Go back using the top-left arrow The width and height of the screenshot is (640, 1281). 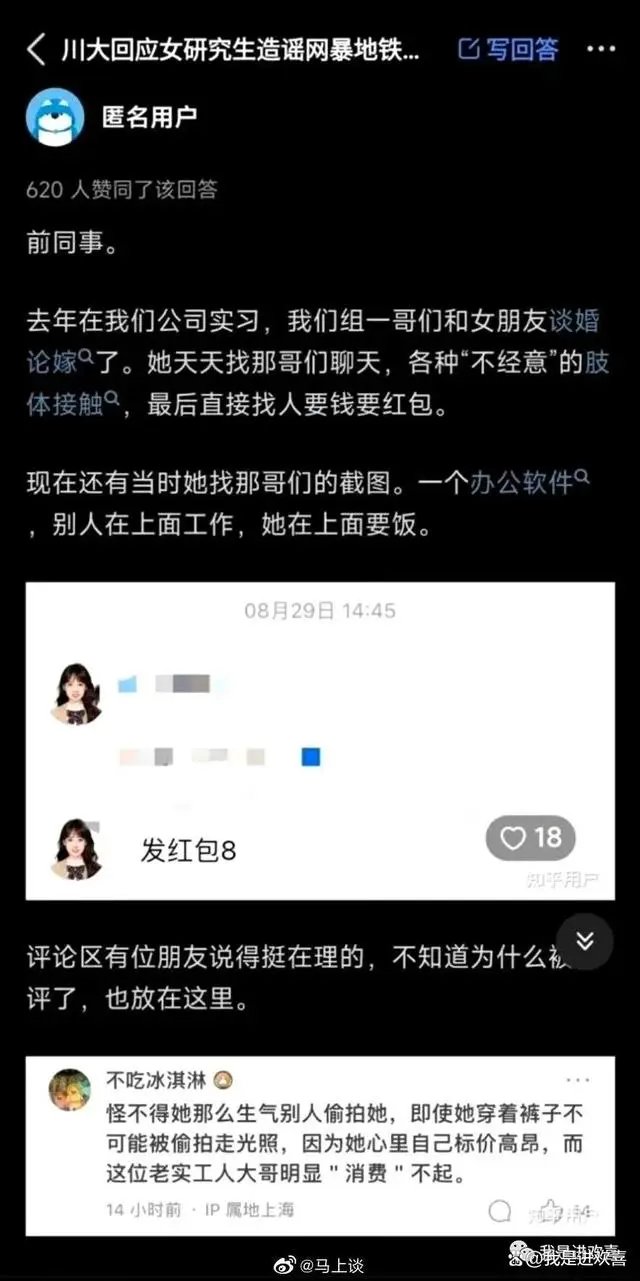[36, 49]
